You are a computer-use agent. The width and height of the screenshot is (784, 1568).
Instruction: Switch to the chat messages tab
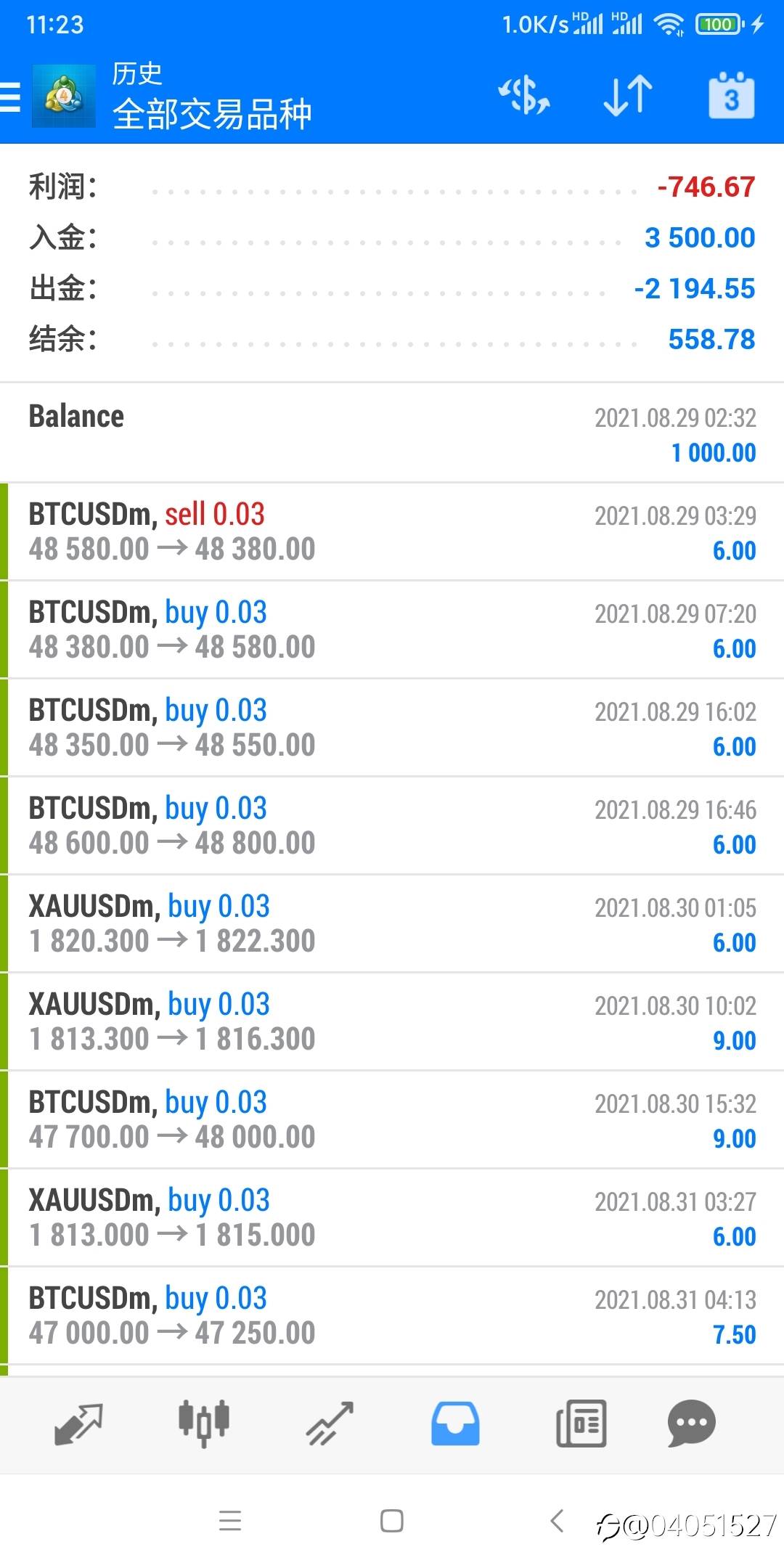point(692,1423)
